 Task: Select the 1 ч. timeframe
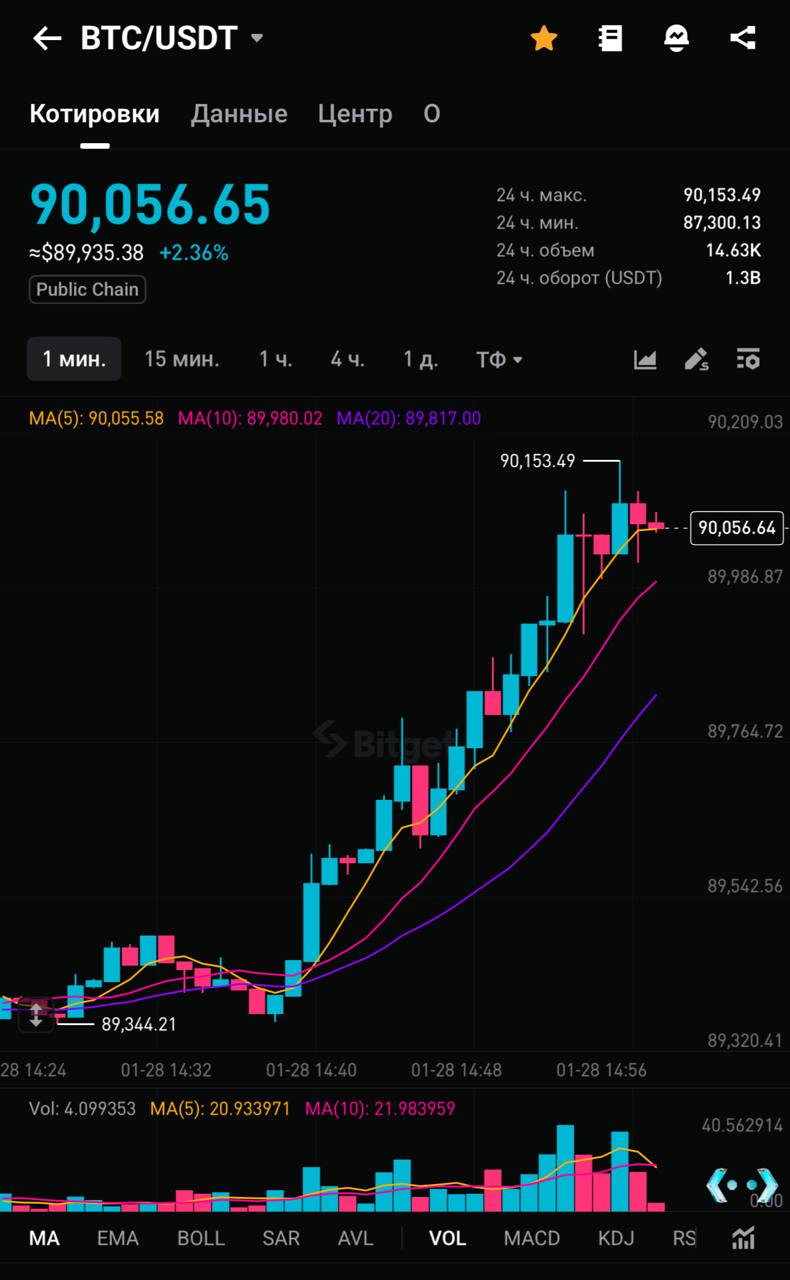point(275,359)
